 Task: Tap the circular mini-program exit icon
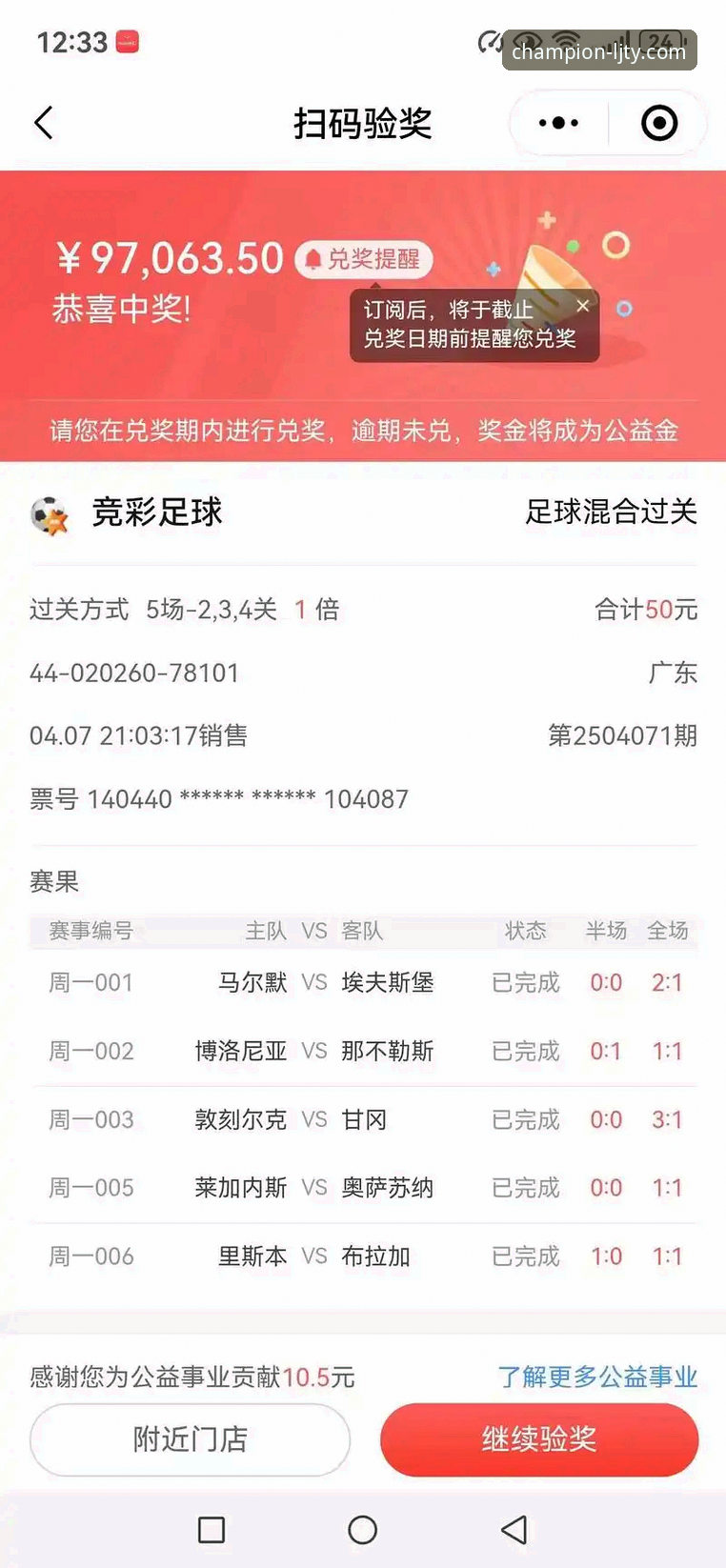pyautogui.click(x=659, y=123)
